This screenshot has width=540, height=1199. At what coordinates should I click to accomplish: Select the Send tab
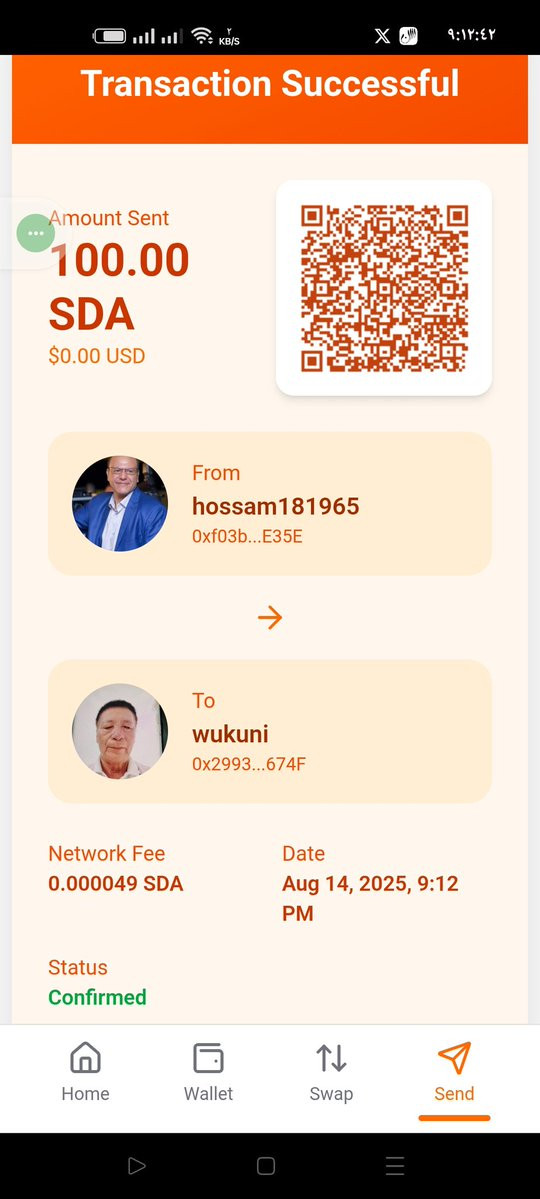pos(454,1072)
